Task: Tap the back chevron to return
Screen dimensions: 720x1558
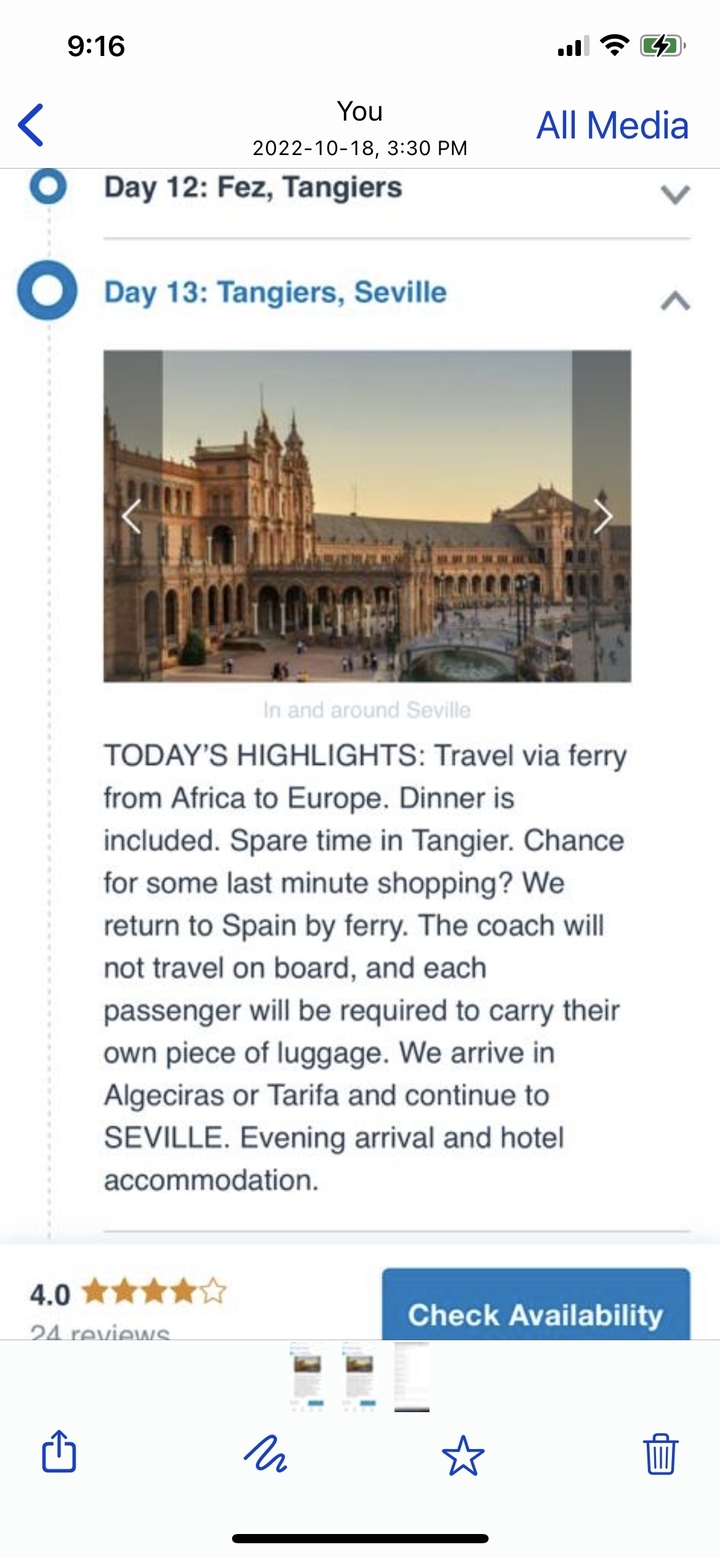Action: pyautogui.click(x=31, y=124)
